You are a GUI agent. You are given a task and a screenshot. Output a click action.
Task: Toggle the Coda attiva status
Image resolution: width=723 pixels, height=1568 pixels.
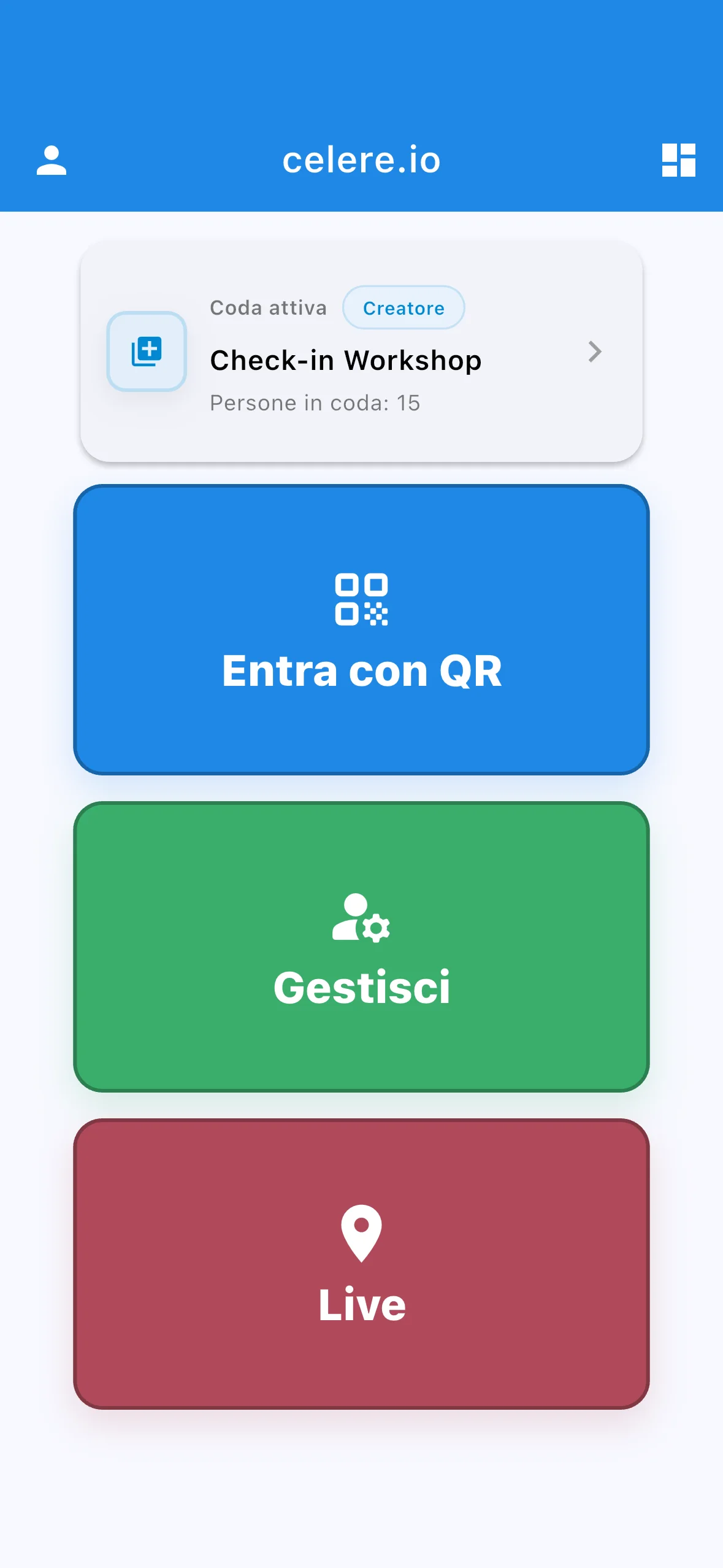click(x=269, y=308)
